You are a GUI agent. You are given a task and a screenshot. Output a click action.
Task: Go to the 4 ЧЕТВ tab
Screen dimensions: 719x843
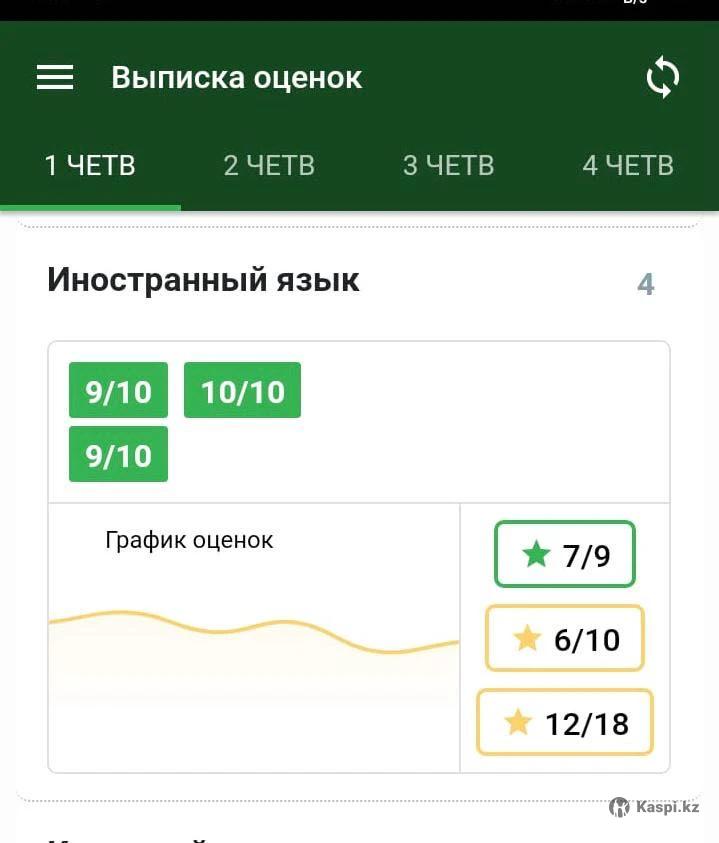(x=628, y=165)
